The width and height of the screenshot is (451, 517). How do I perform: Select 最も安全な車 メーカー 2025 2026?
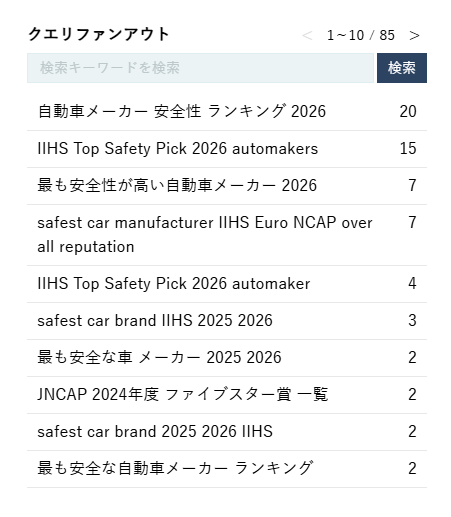(227, 358)
